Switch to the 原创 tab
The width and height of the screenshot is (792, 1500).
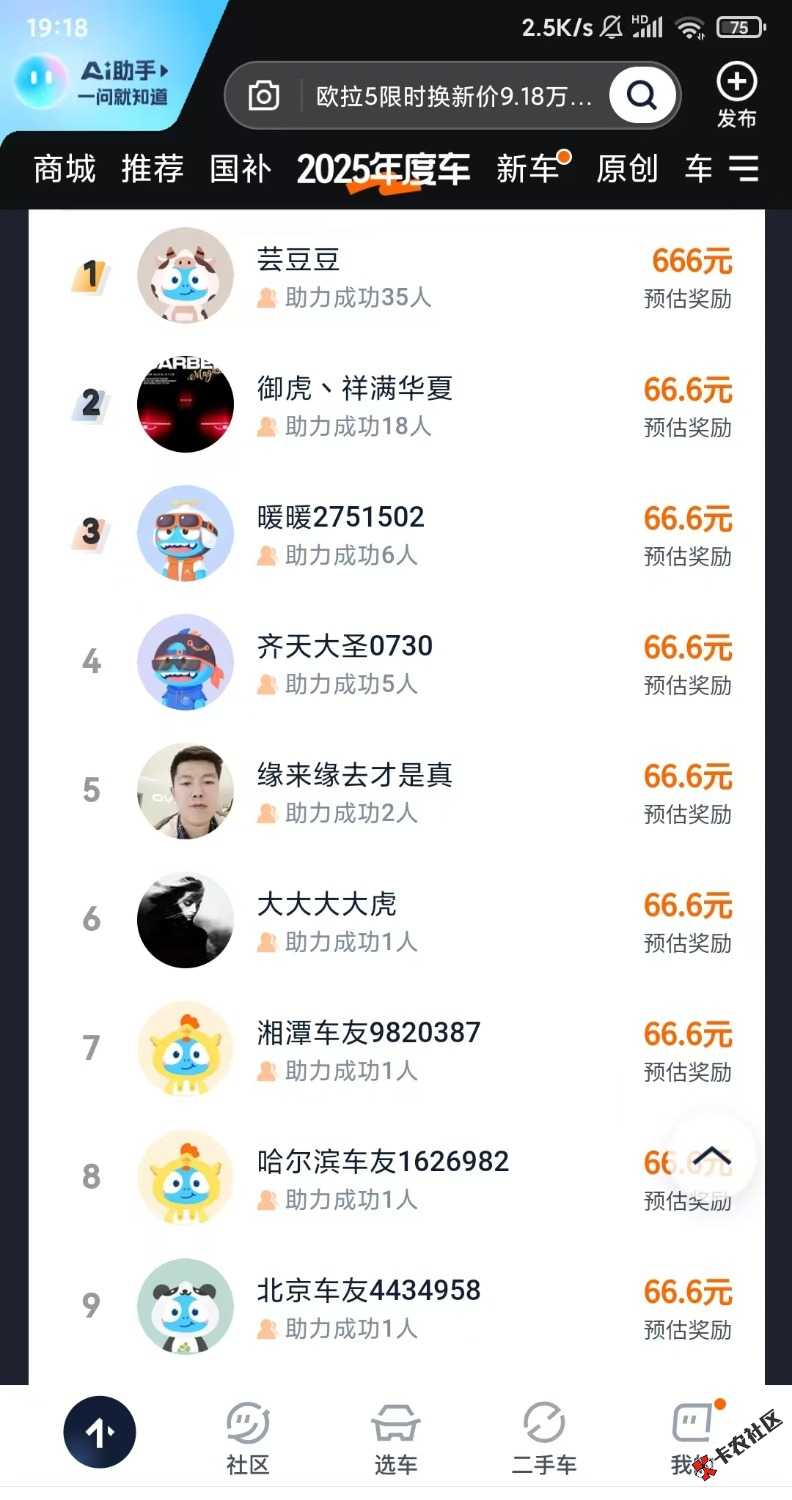[x=627, y=169]
